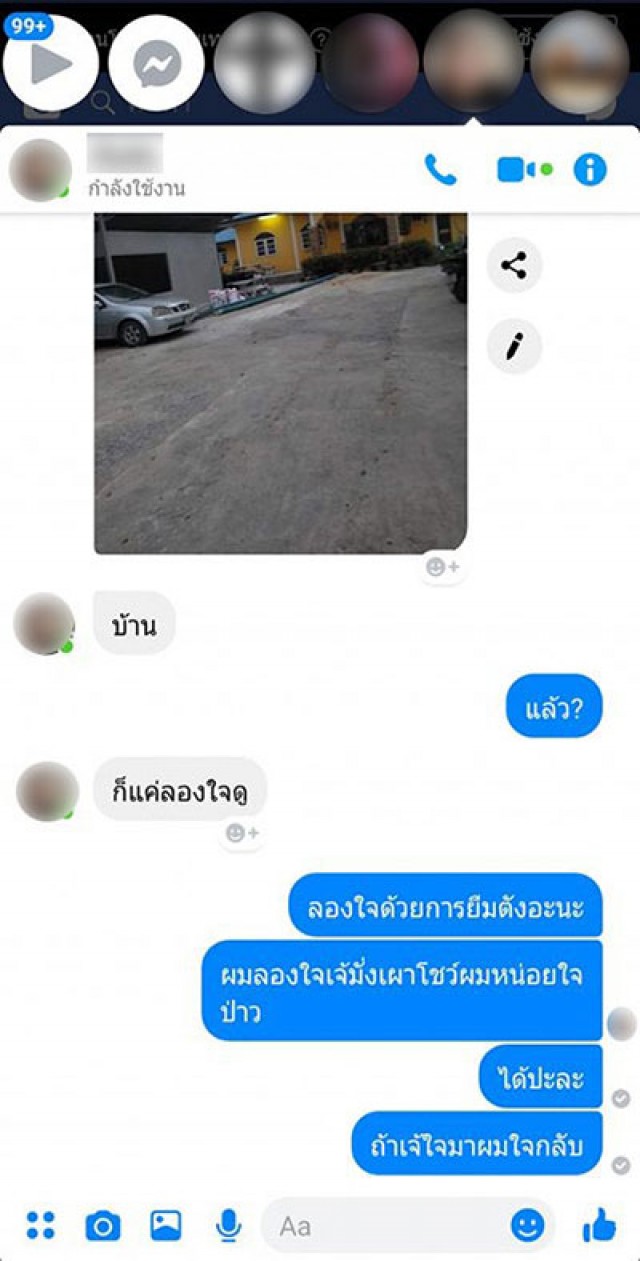This screenshot has width=640, height=1261.
Task: Open the chat head with the 99+ badge
Action: click(50, 63)
